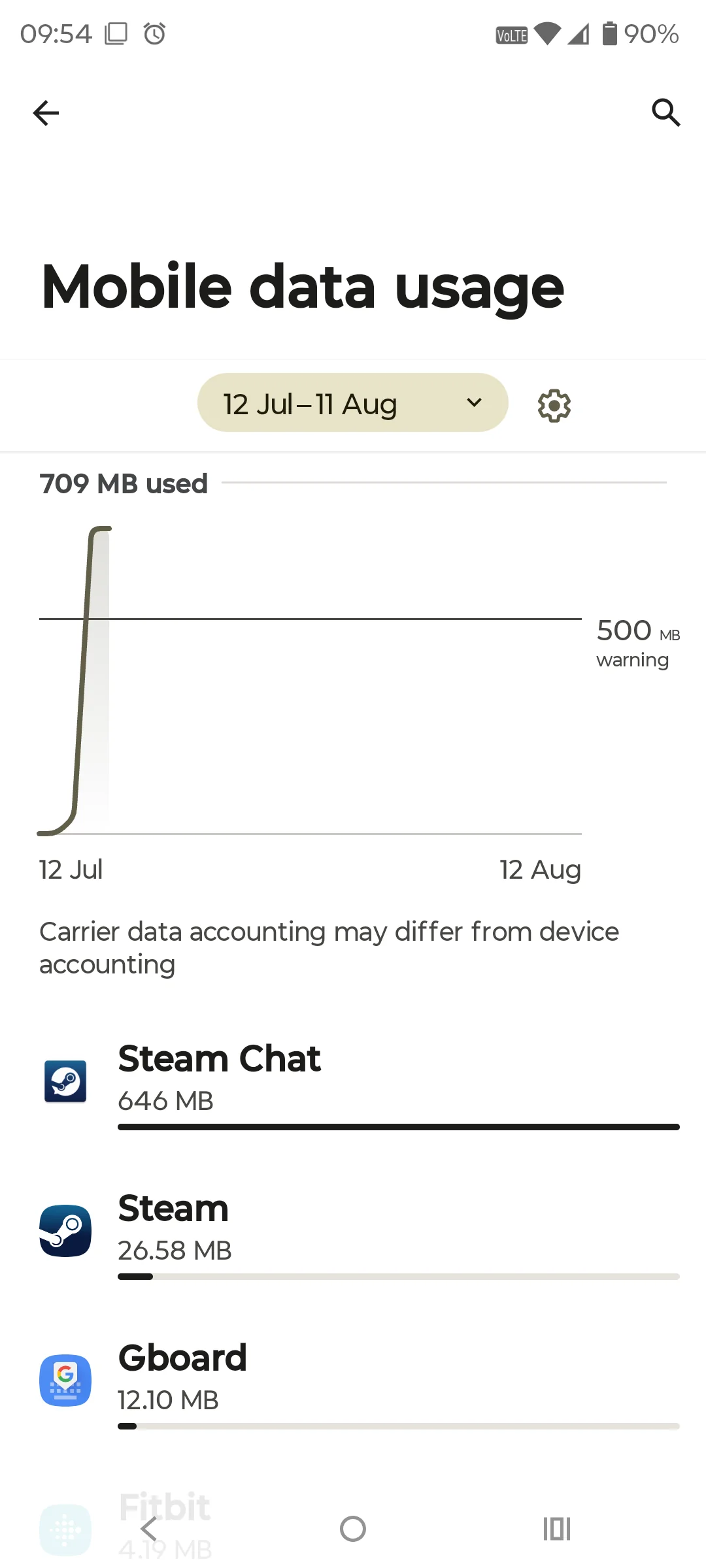Open data usage settings via the gear icon
The height and width of the screenshot is (1568, 706).
click(x=554, y=406)
